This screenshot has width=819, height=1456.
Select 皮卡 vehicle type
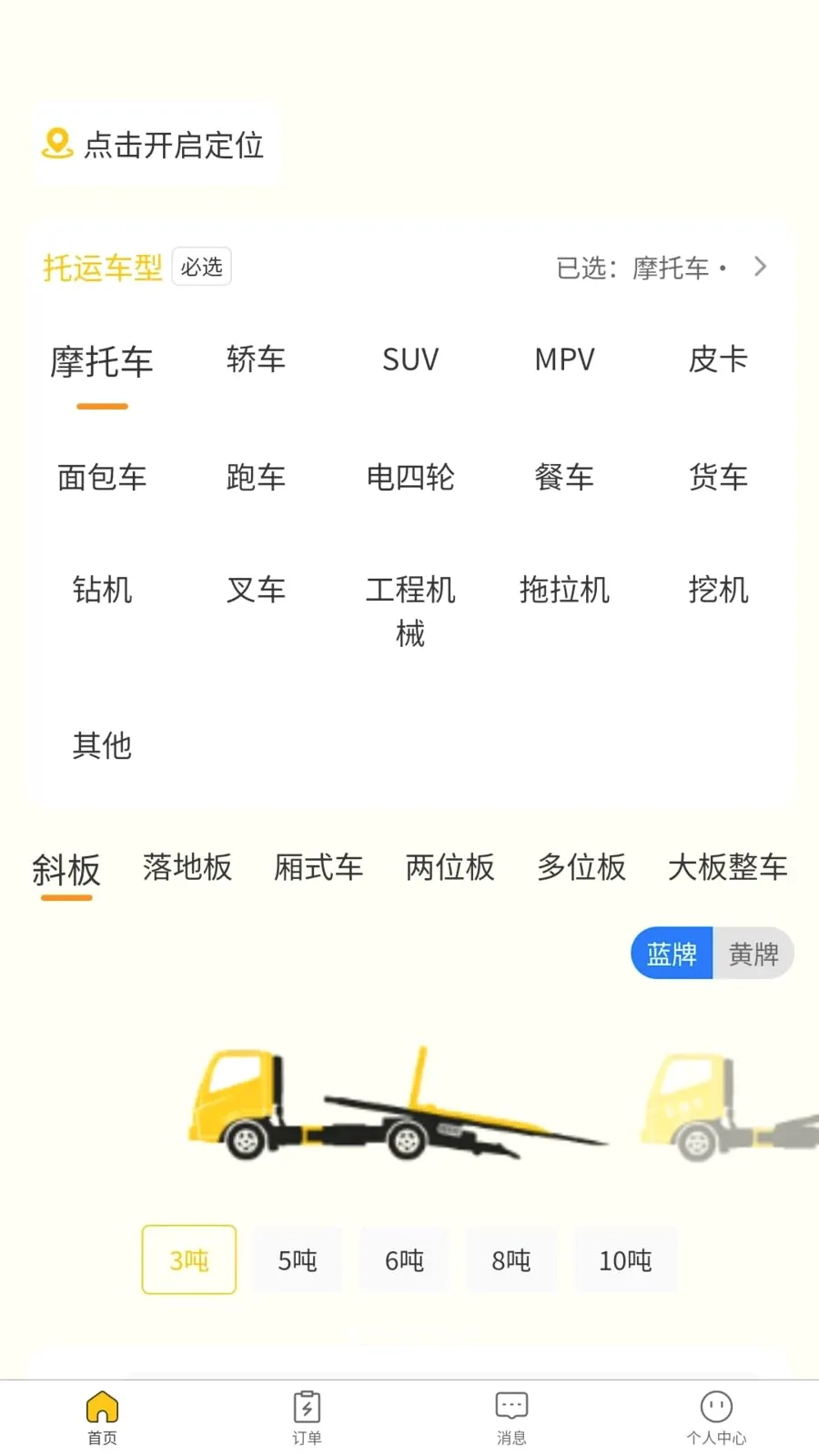[x=718, y=359]
